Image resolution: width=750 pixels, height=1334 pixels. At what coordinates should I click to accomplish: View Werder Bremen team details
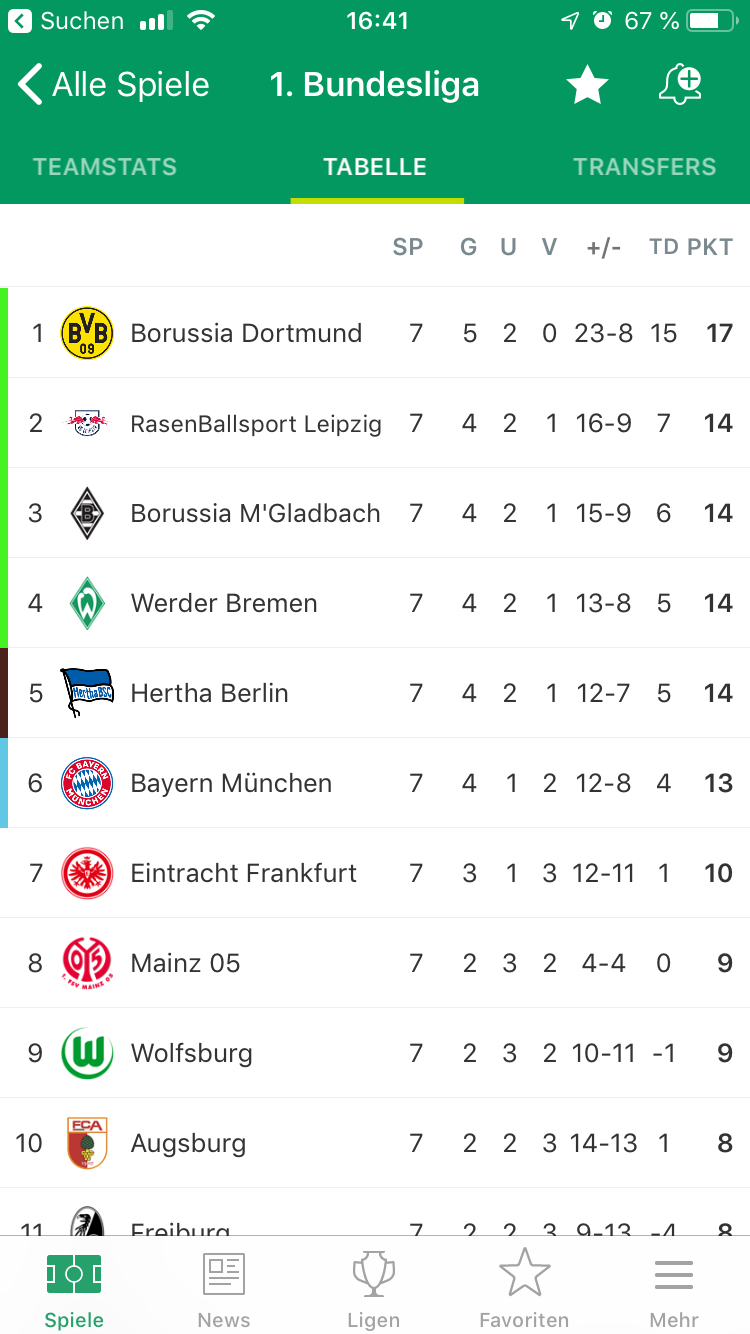point(375,603)
